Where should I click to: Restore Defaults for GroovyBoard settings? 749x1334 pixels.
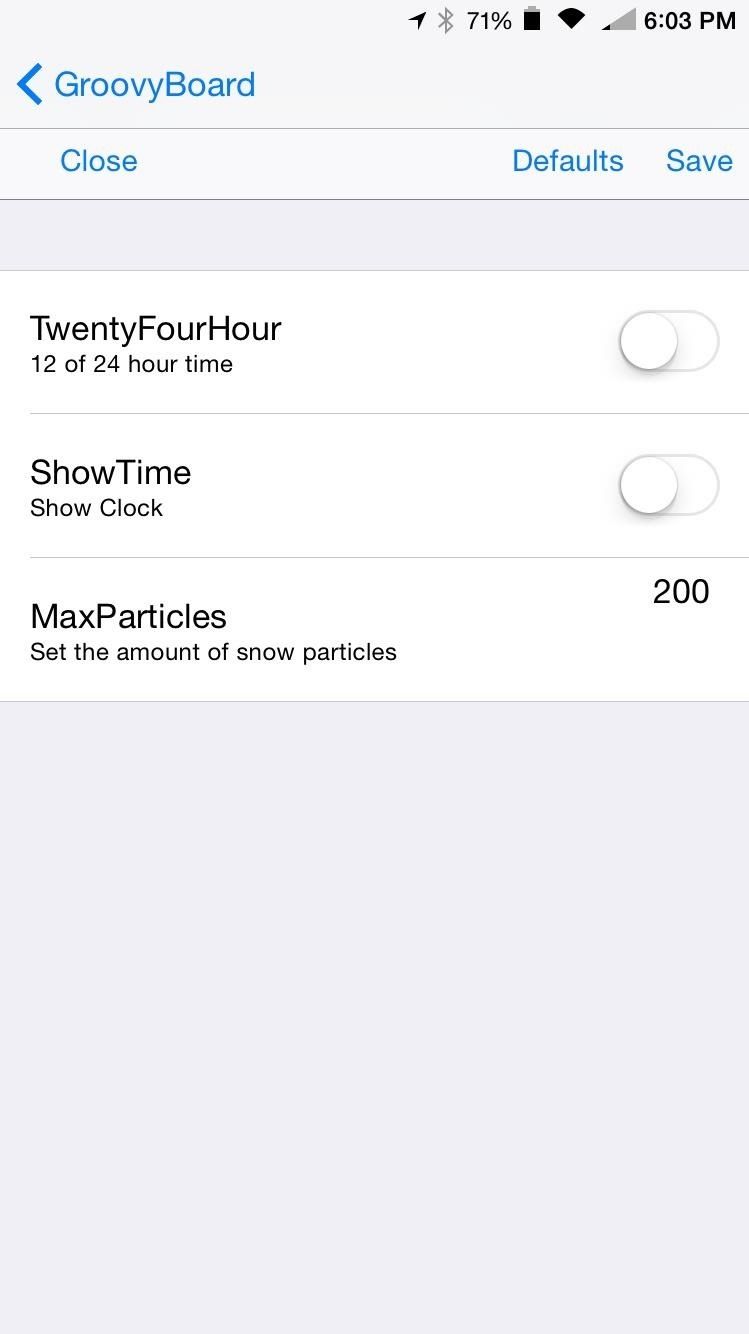[x=567, y=161]
